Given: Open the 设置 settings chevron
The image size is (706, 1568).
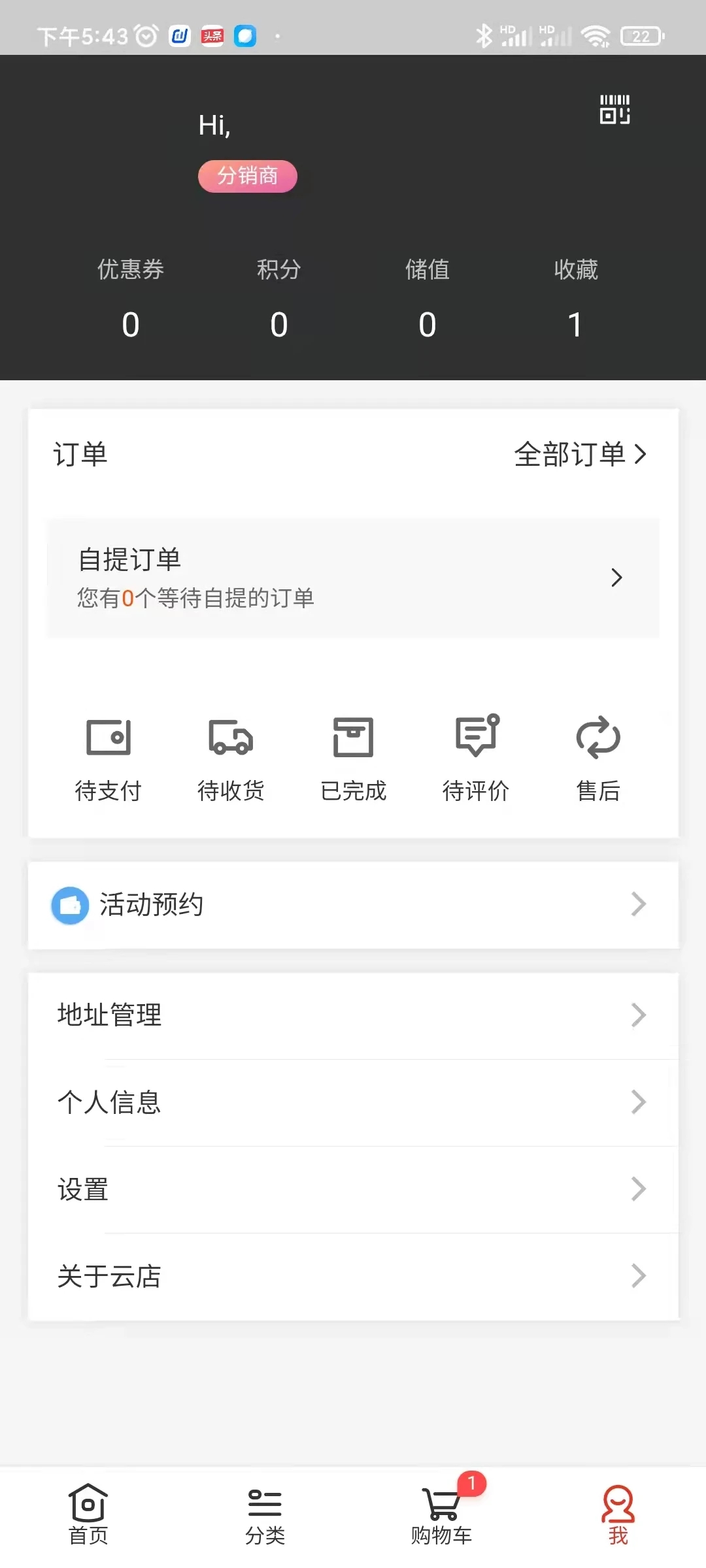Looking at the screenshot, I should [639, 1189].
